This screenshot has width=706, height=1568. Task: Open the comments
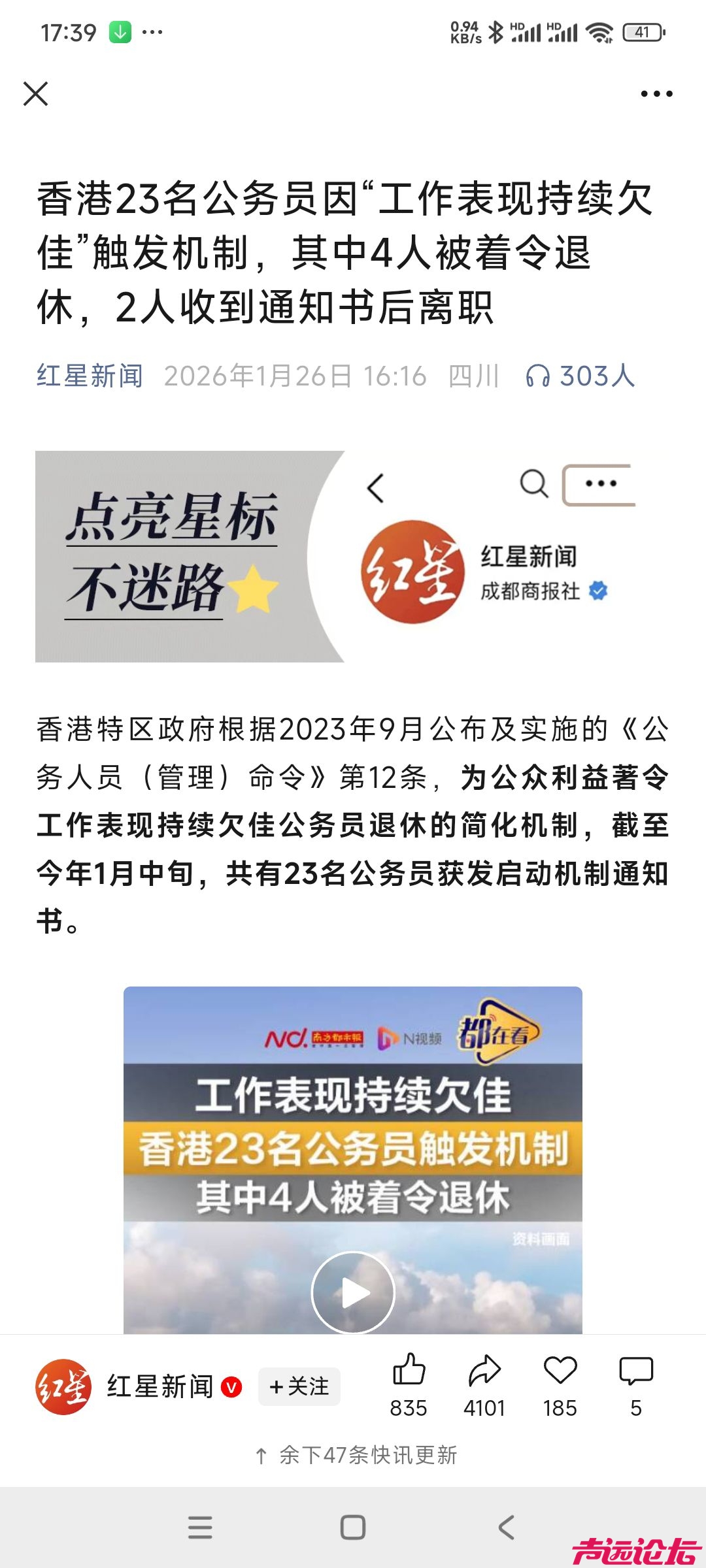[635, 1370]
